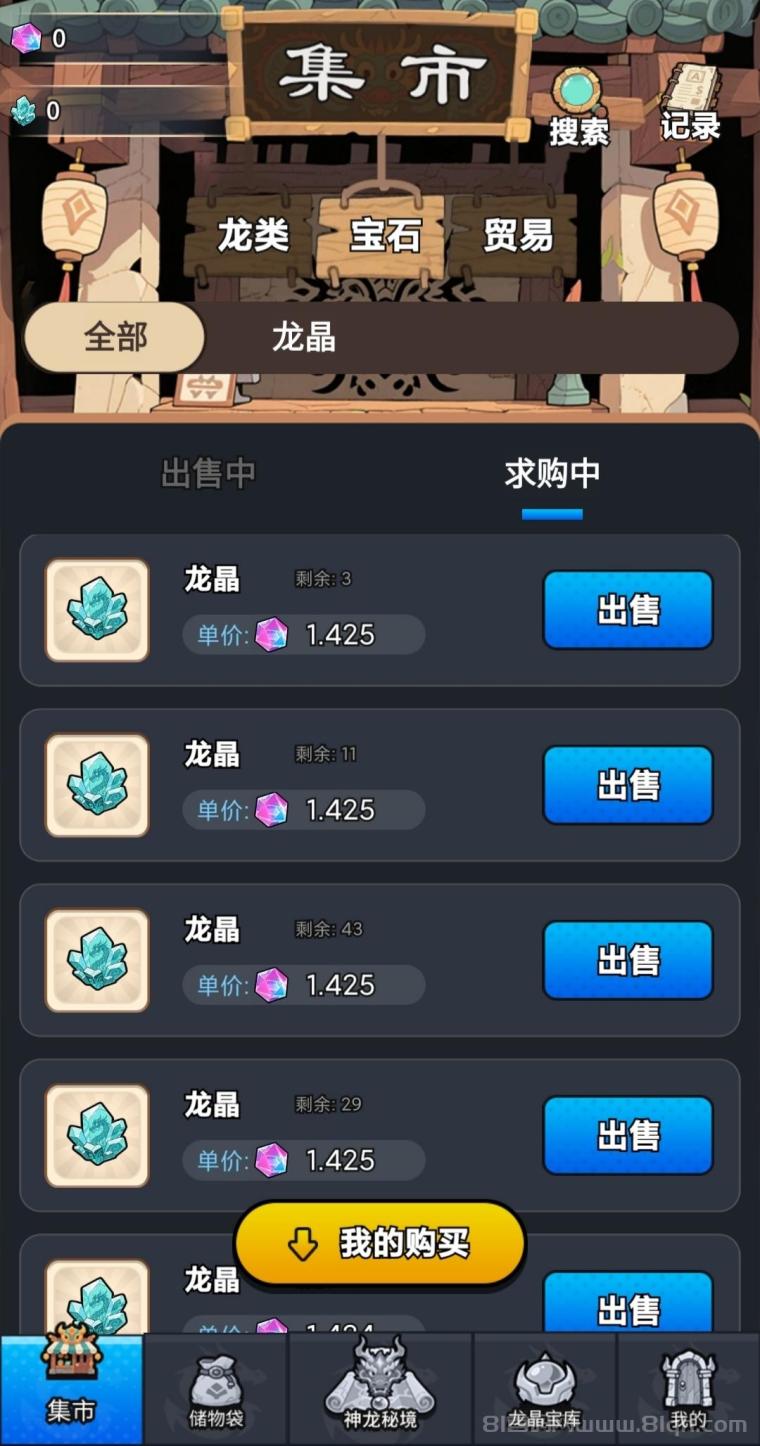Switch to the 出售中 tab
This screenshot has width=760, height=1446.
coord(208,473)
